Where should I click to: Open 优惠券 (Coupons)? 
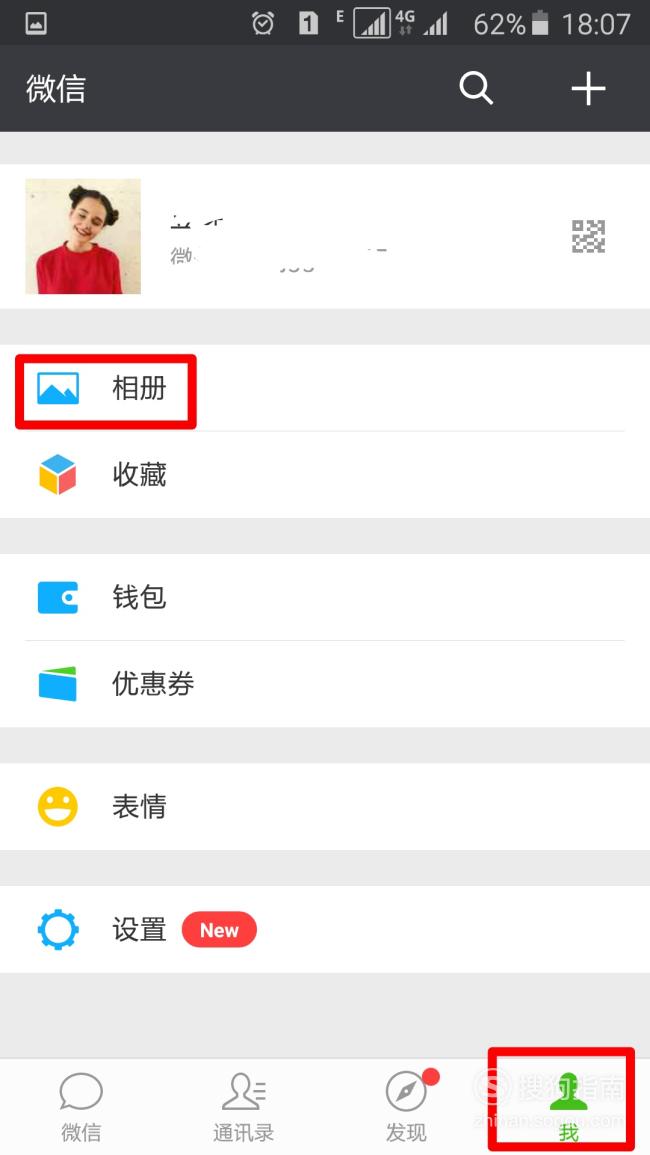pyautogui.click(x=325, y=684)
